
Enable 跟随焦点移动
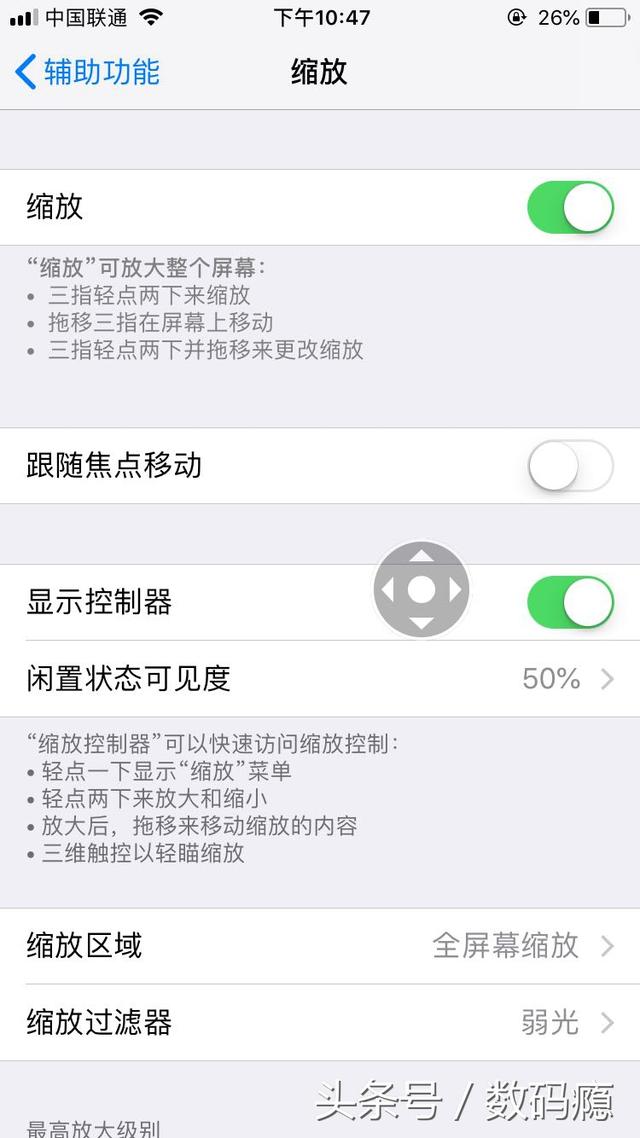tap(570, 465)
